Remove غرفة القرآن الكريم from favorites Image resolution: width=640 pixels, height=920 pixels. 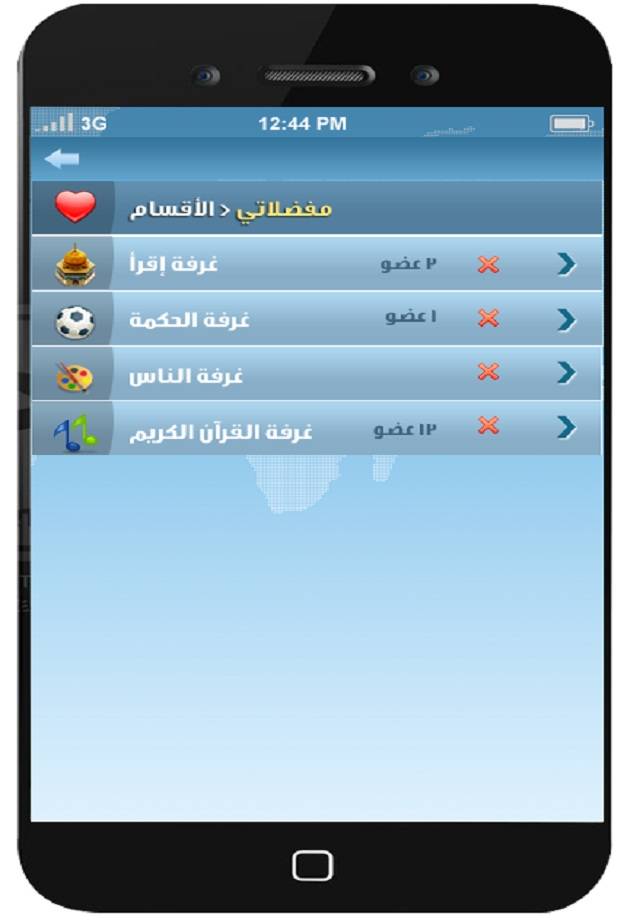click(x=488, y=426)
